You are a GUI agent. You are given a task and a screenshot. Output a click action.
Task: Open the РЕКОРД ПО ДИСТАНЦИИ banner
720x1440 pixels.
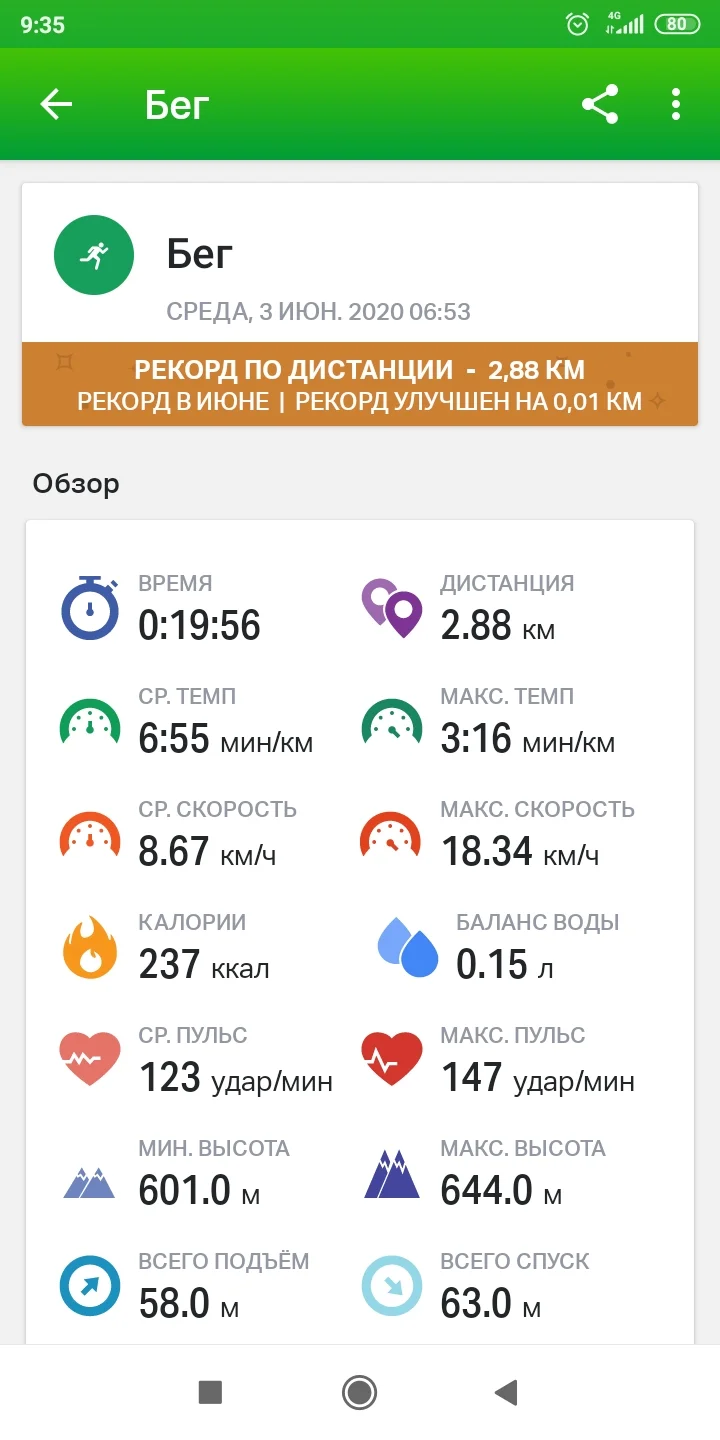coord(360,384)
